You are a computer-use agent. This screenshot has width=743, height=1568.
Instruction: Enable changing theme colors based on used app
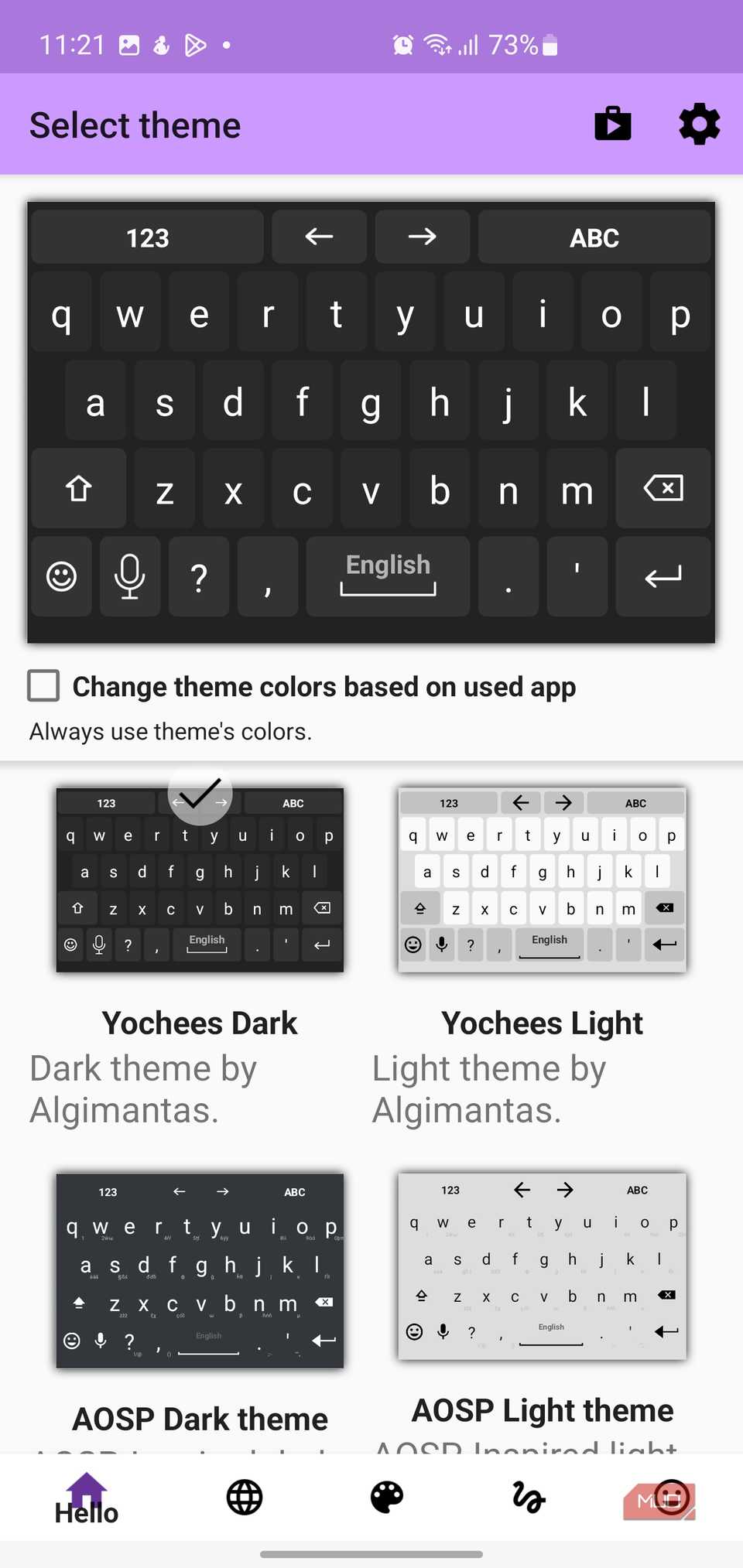(44, 686)
